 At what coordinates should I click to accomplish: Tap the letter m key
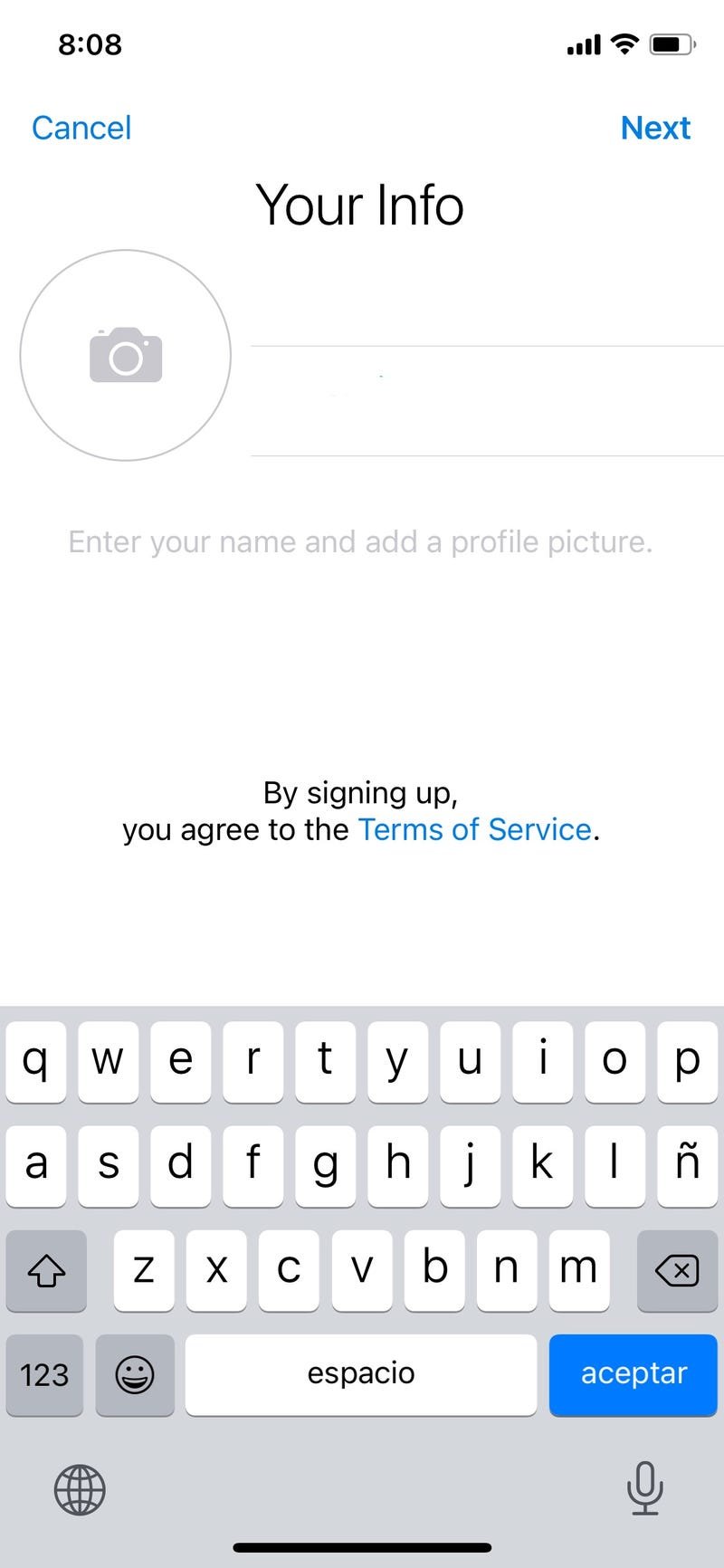click(579, 1271)
